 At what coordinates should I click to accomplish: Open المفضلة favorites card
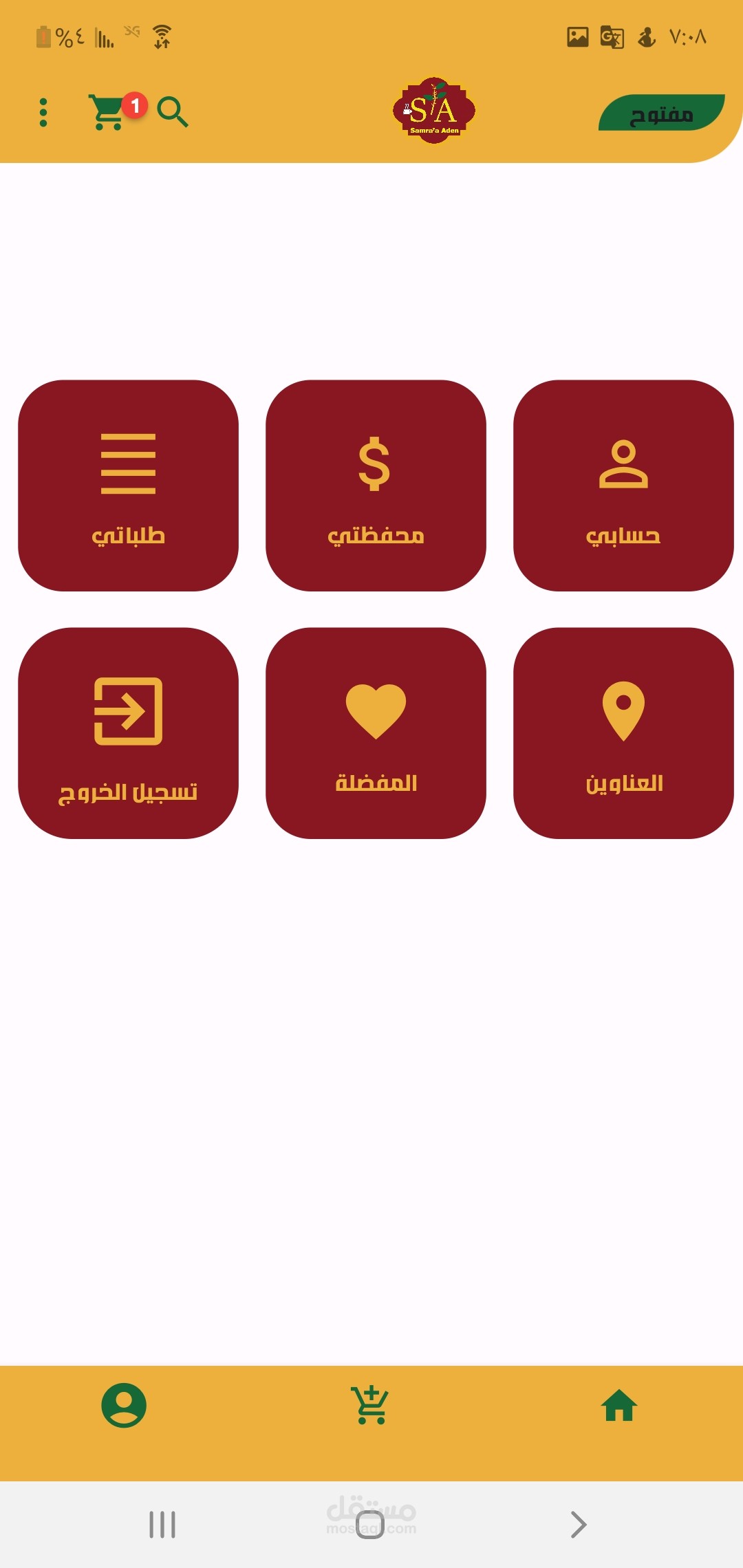376,733
